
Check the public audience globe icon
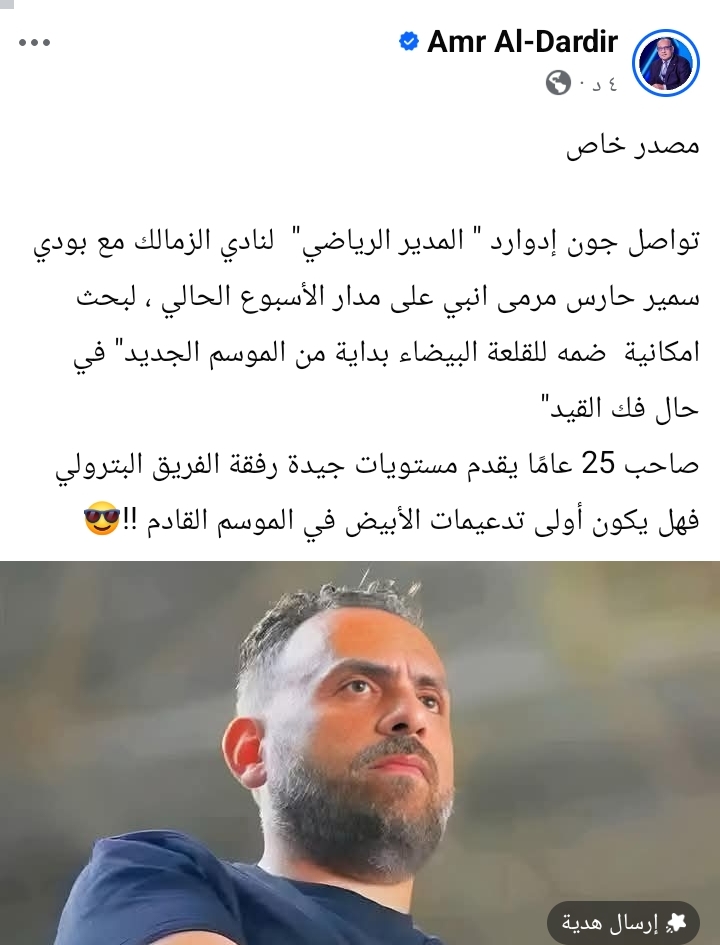tap(558, 83)
